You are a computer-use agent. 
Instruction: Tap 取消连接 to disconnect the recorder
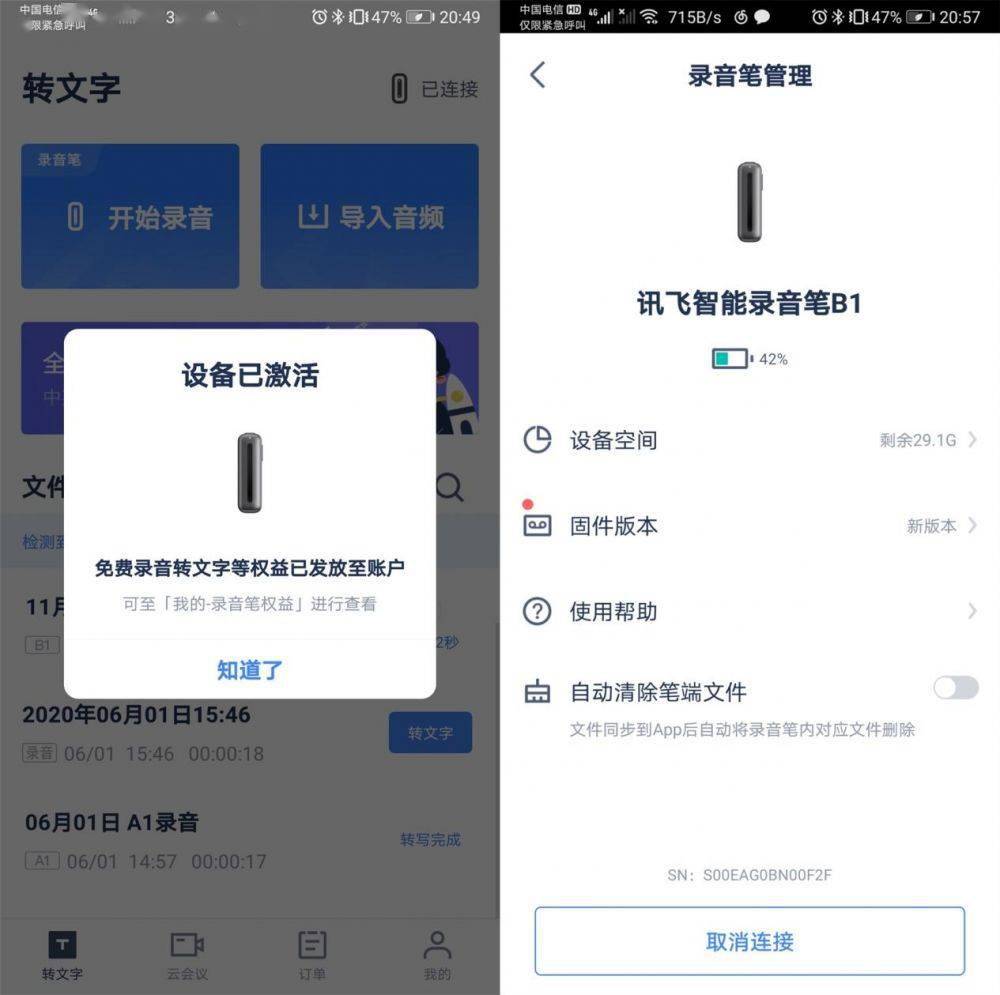(750, 941)
